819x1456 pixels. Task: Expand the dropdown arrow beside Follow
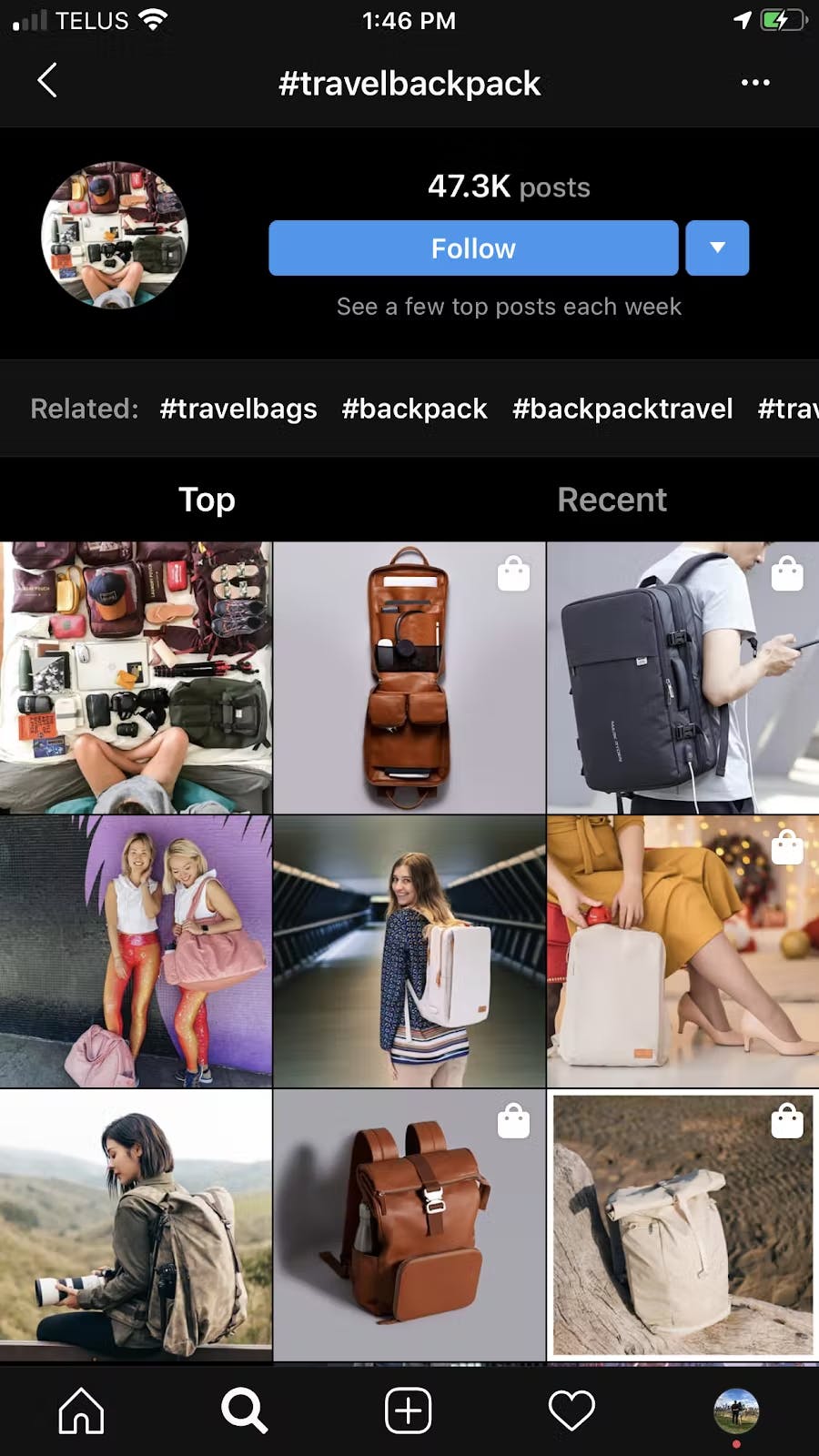click(x=717, y=248)
